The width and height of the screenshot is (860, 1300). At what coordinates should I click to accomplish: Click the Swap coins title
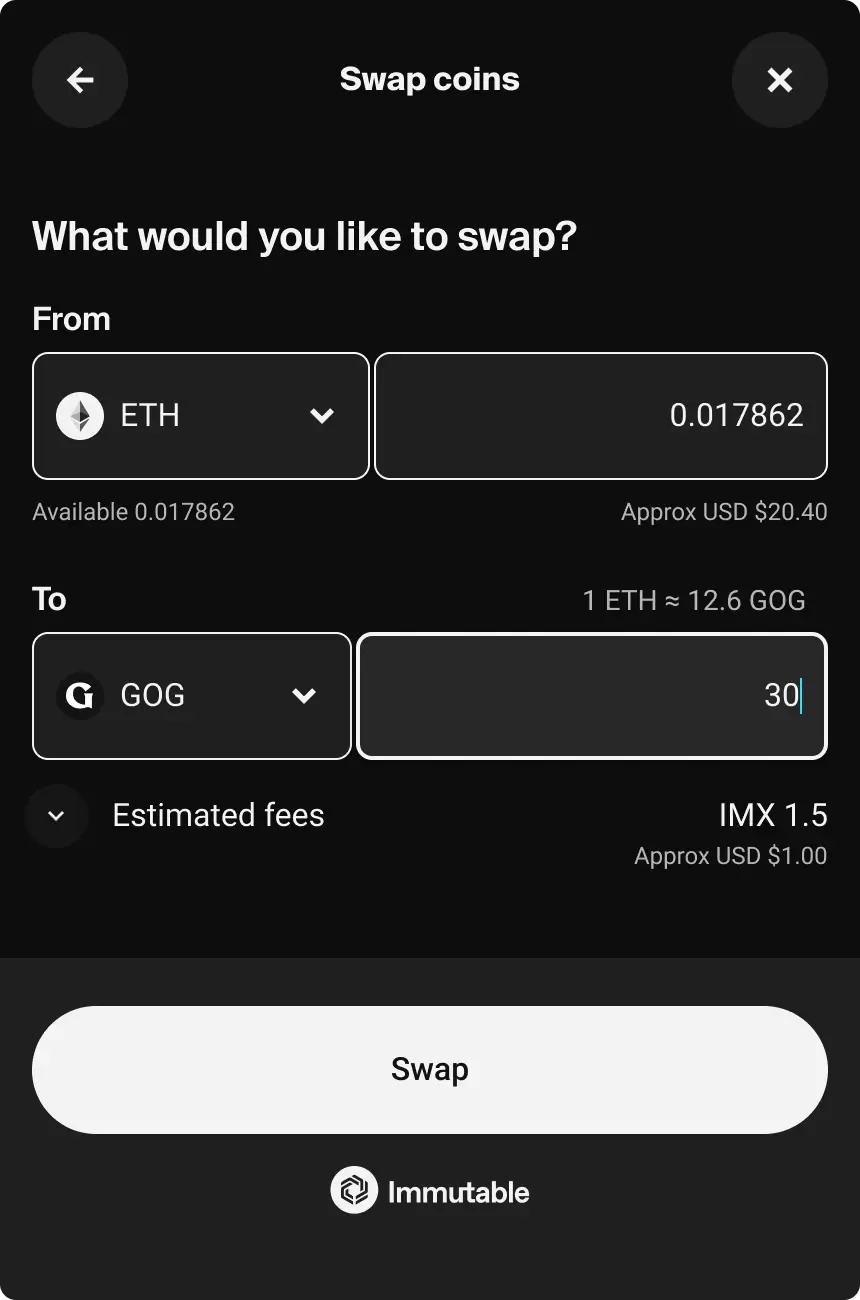tap(429, 79)
